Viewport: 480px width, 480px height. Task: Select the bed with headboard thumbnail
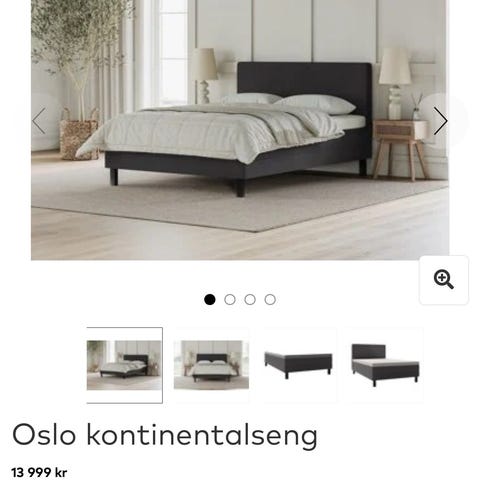385,365
